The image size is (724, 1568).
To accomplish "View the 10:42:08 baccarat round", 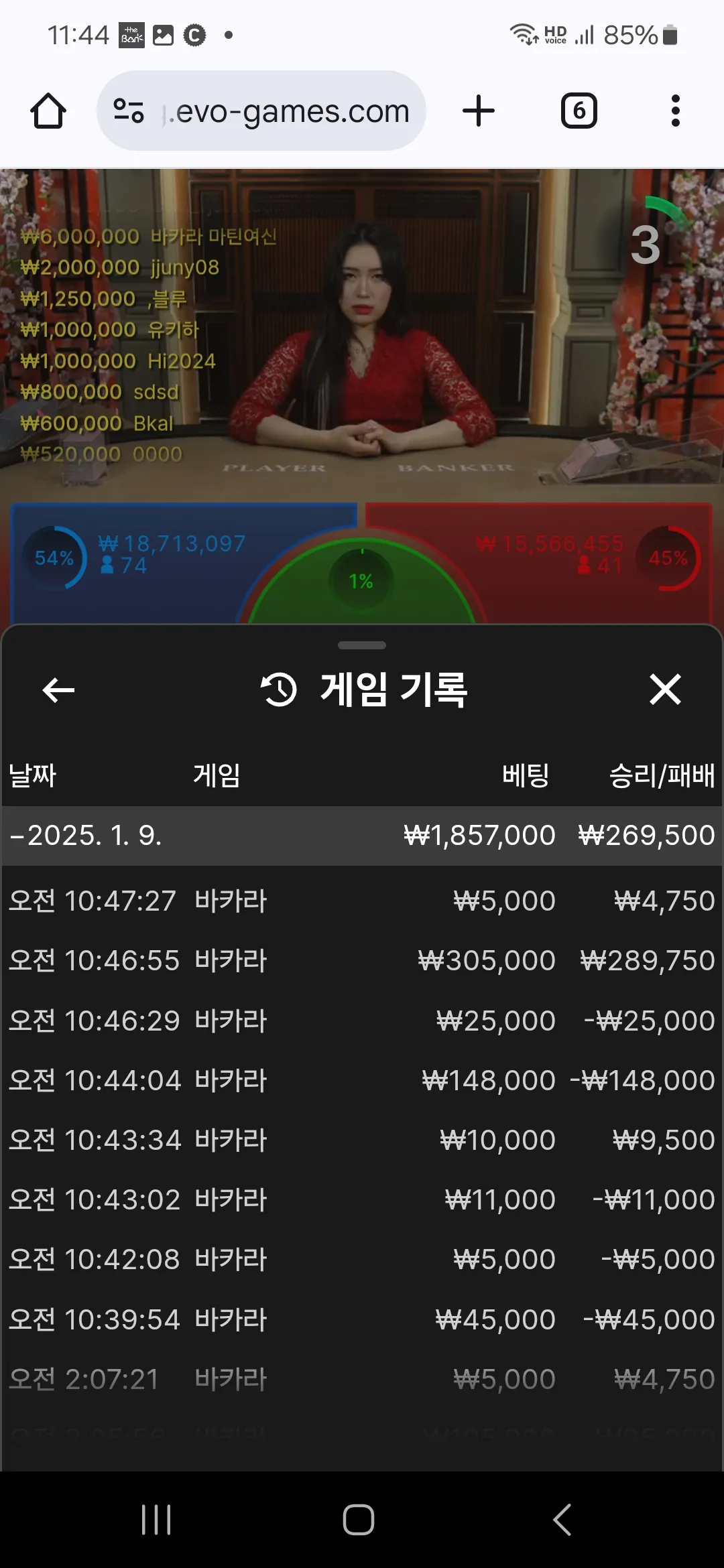I will pyautogui.click(x=362, y=1259).
